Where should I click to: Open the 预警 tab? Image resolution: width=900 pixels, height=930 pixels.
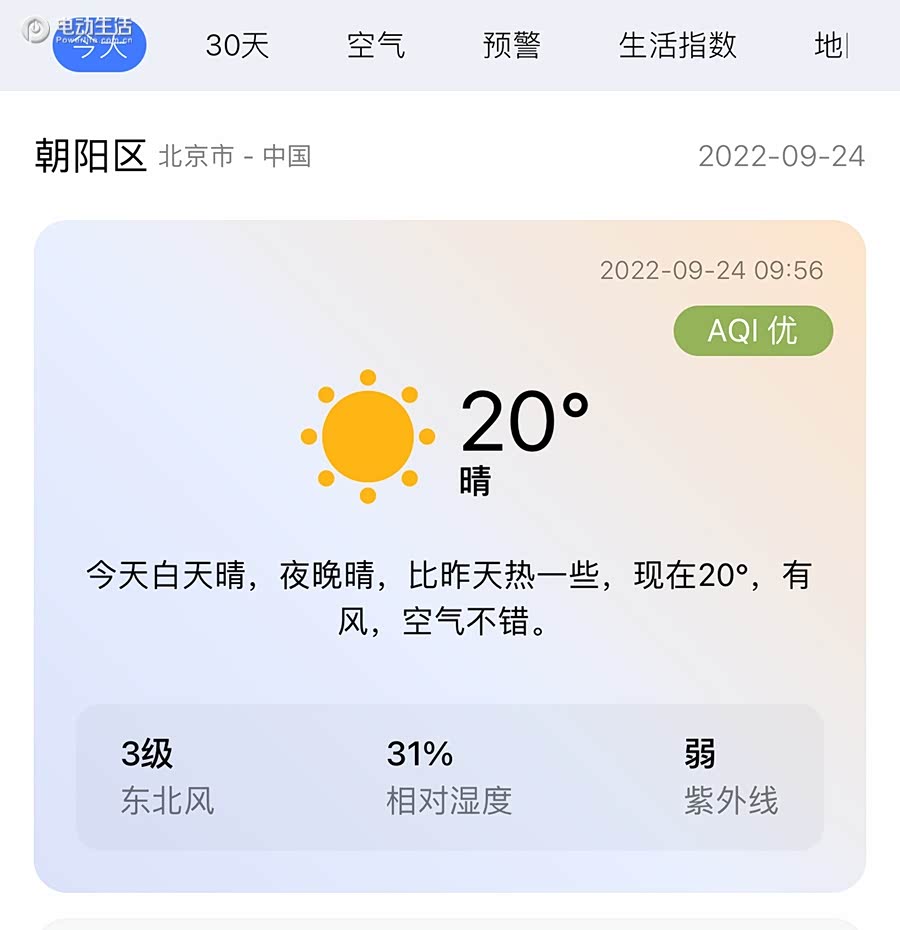point(512,46)
